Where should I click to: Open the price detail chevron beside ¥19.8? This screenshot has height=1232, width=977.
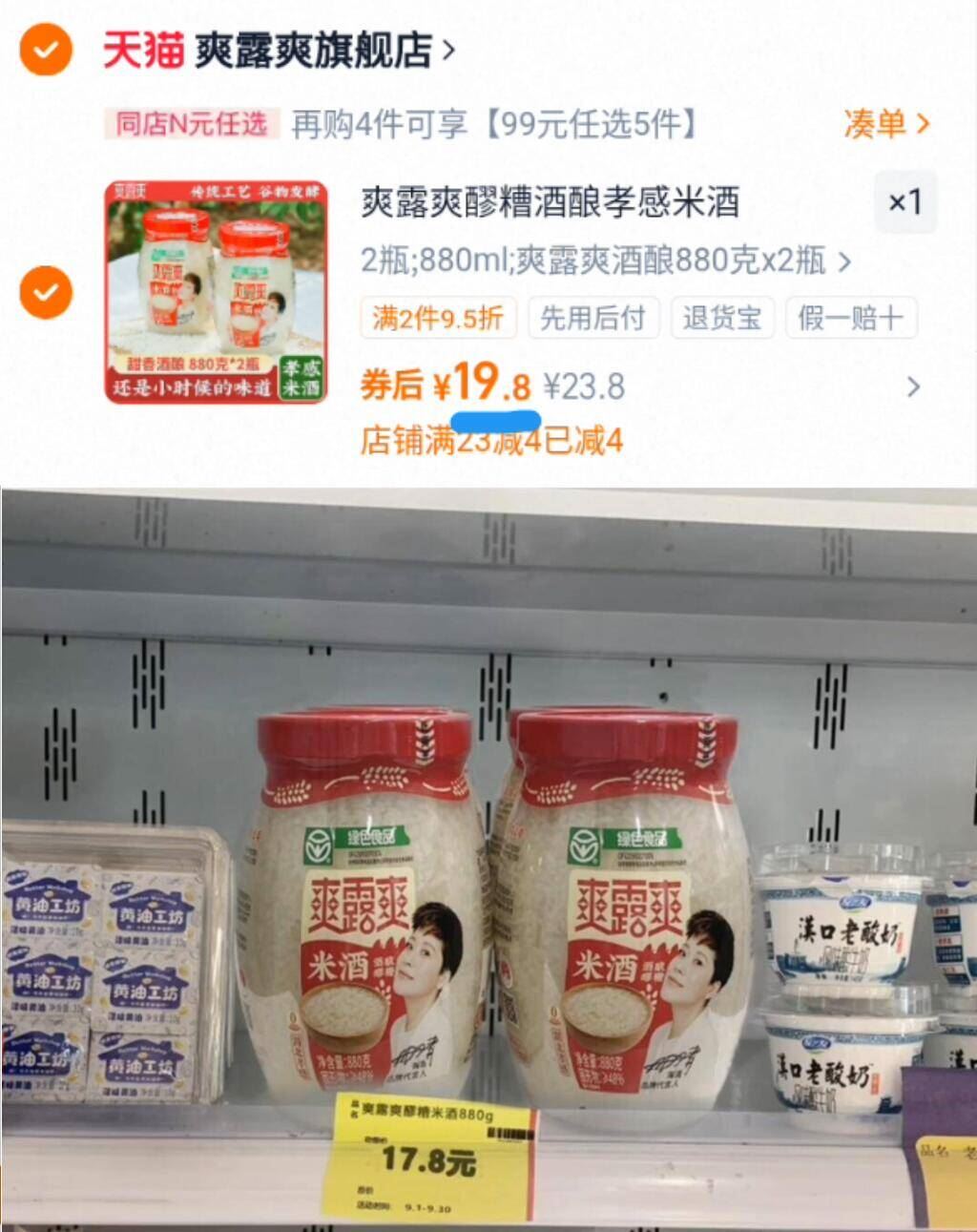[913, 386]
